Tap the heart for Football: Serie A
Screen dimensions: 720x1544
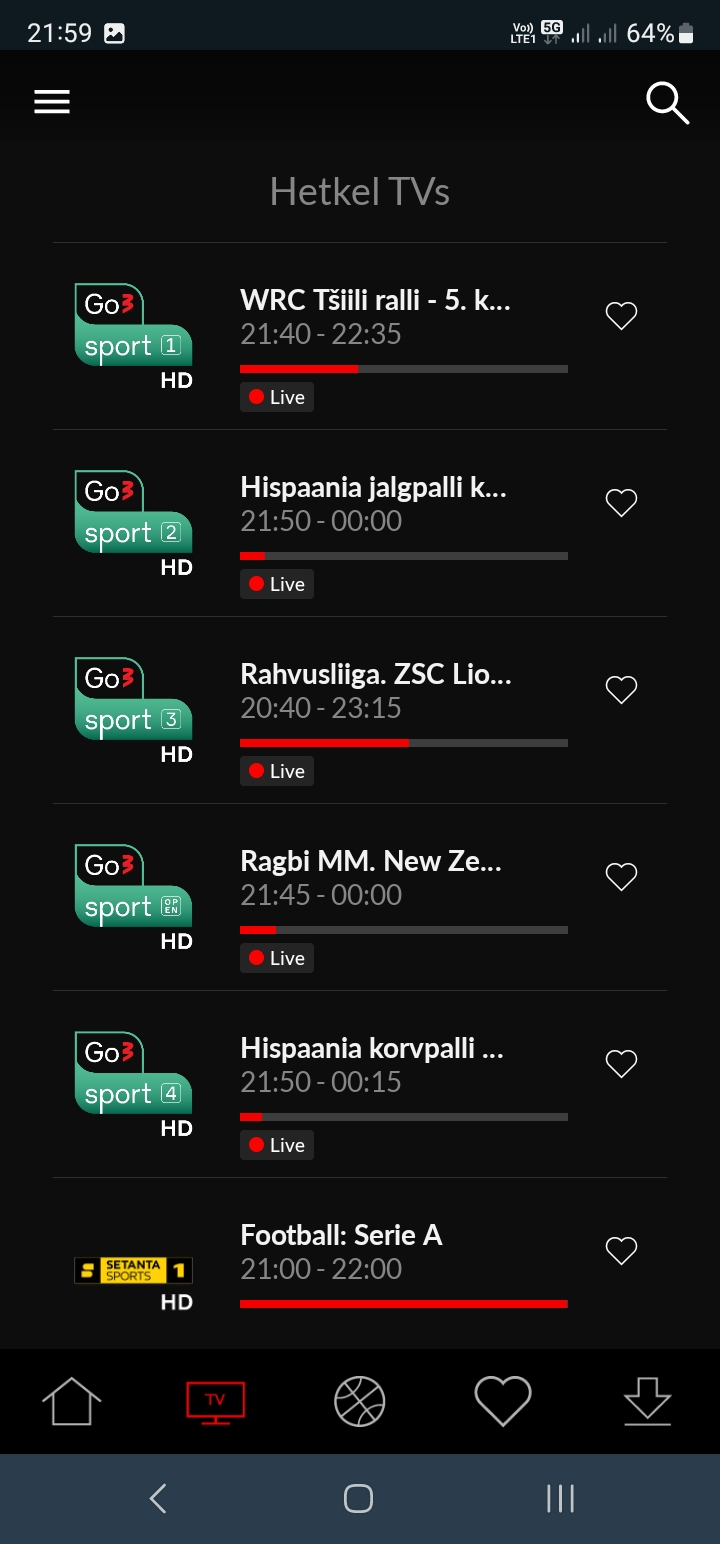click(x=622, y=1251)
